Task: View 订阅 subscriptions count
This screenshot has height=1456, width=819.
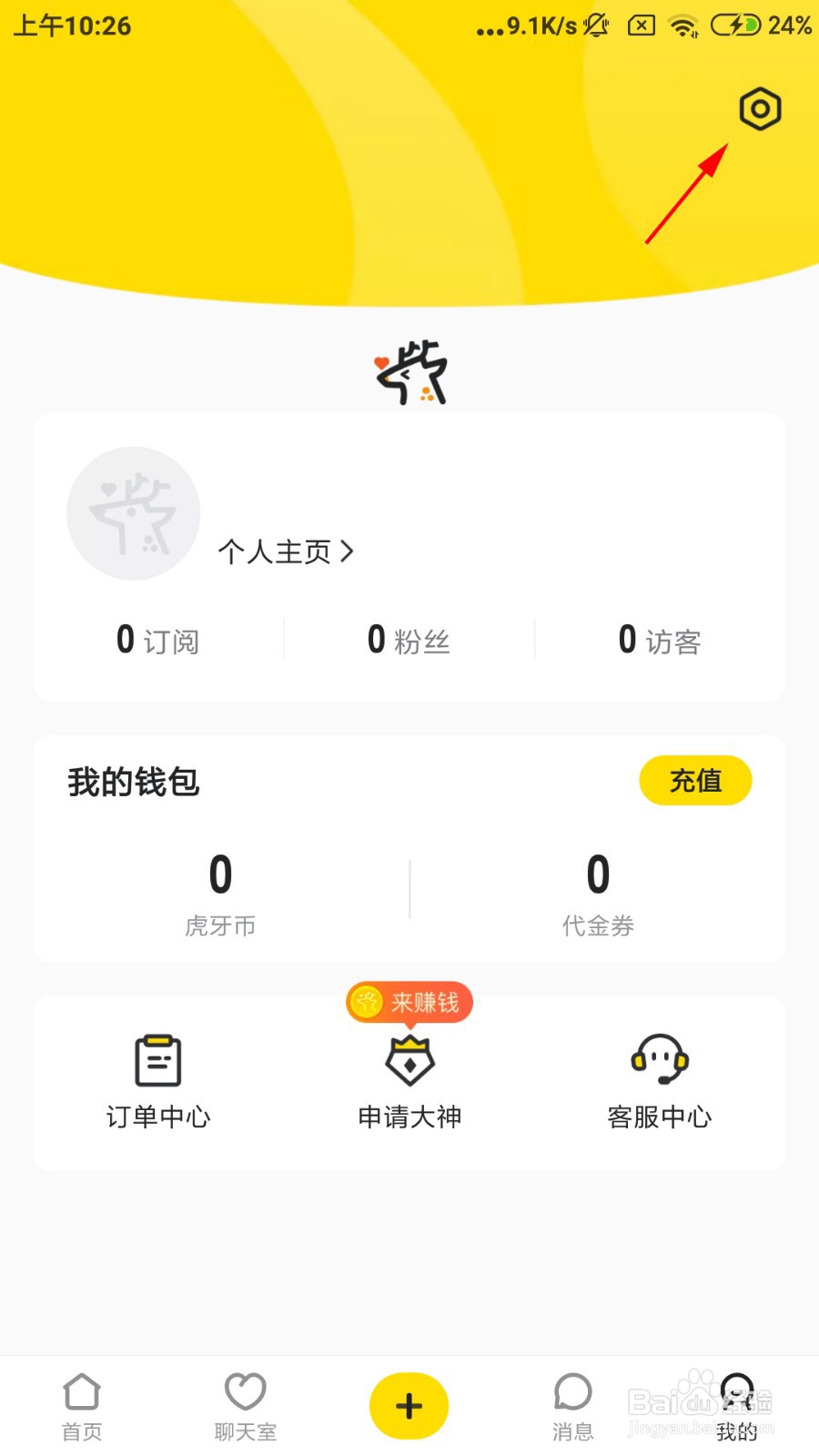Action: point(158,641)
